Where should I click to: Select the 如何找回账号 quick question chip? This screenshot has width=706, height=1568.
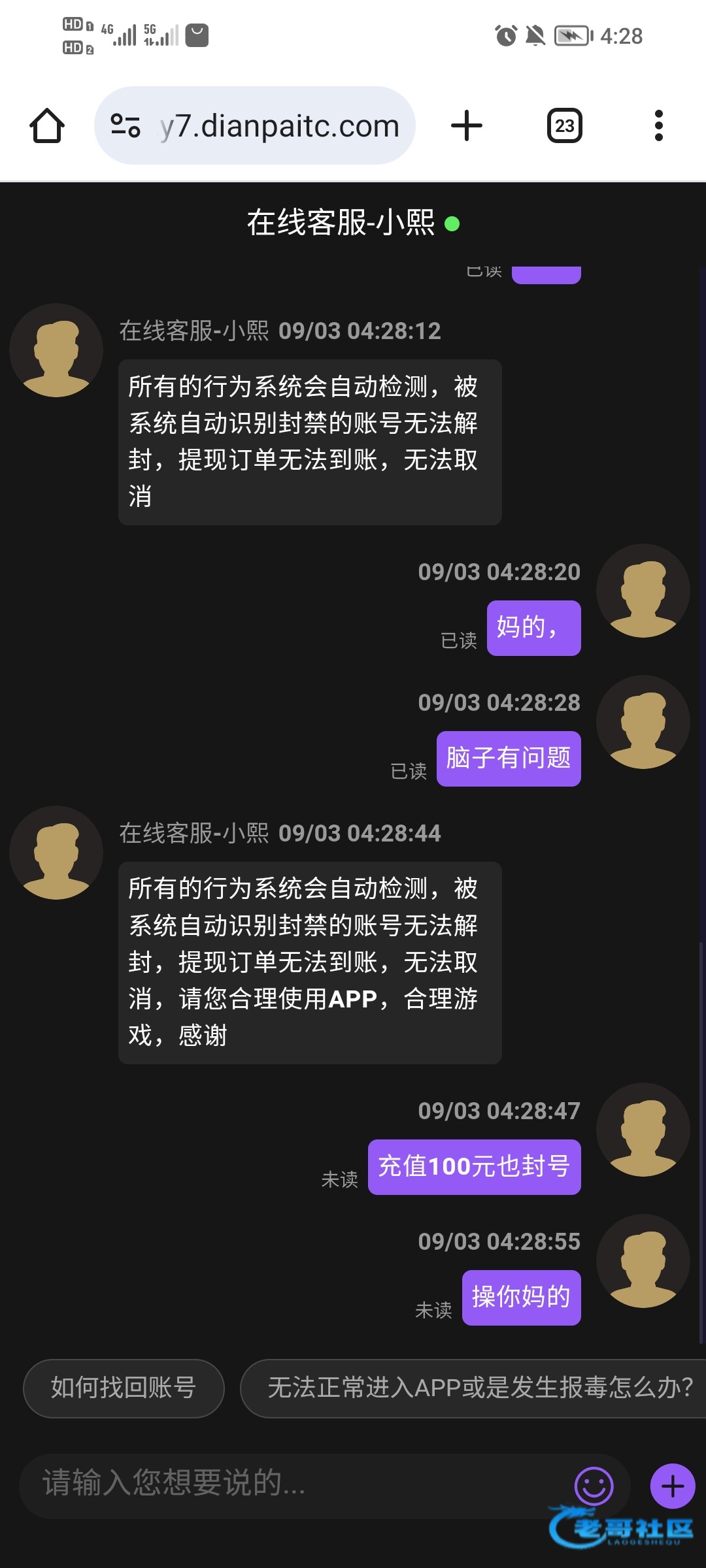124,1388
